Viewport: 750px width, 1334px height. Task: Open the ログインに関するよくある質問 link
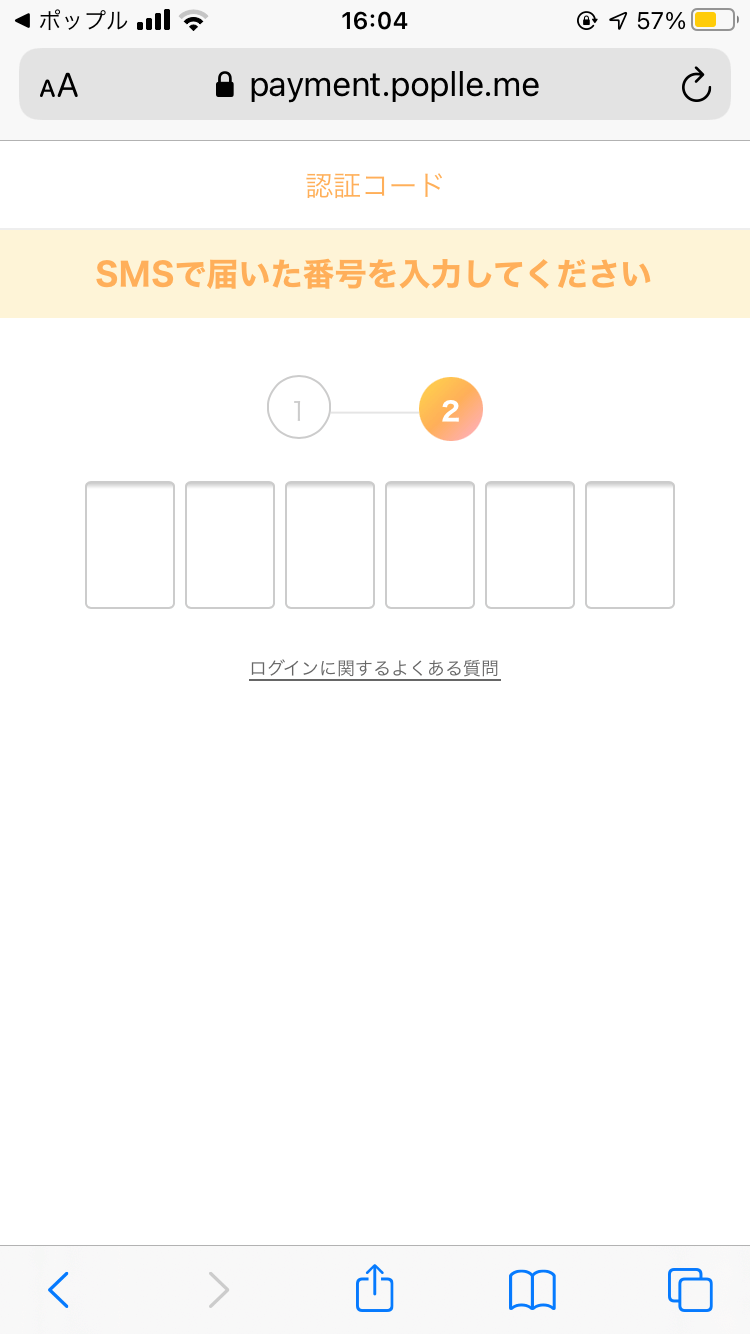[375, 669]
